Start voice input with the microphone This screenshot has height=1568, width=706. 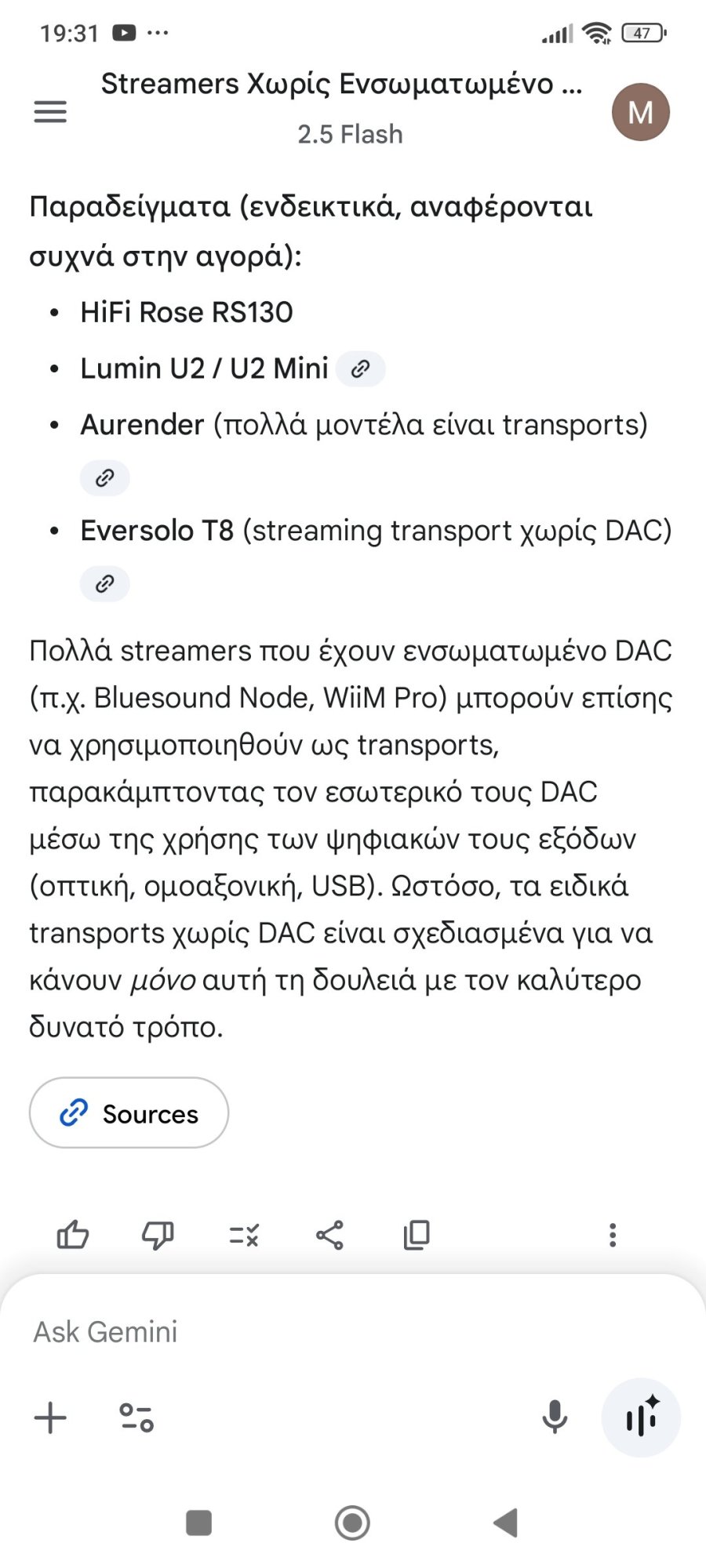tap(555, 1417)
